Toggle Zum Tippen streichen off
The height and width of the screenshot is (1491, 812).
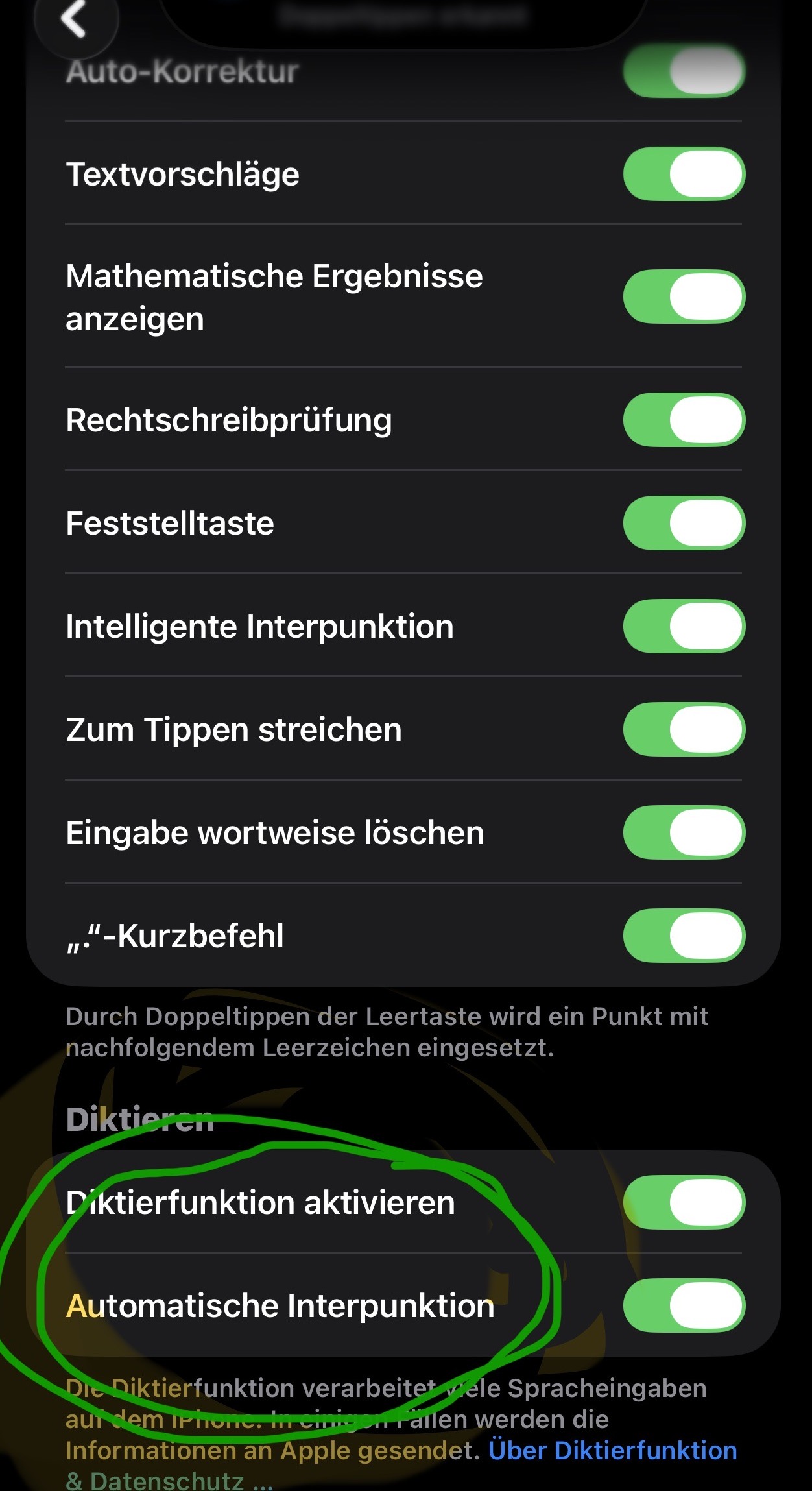684,729
